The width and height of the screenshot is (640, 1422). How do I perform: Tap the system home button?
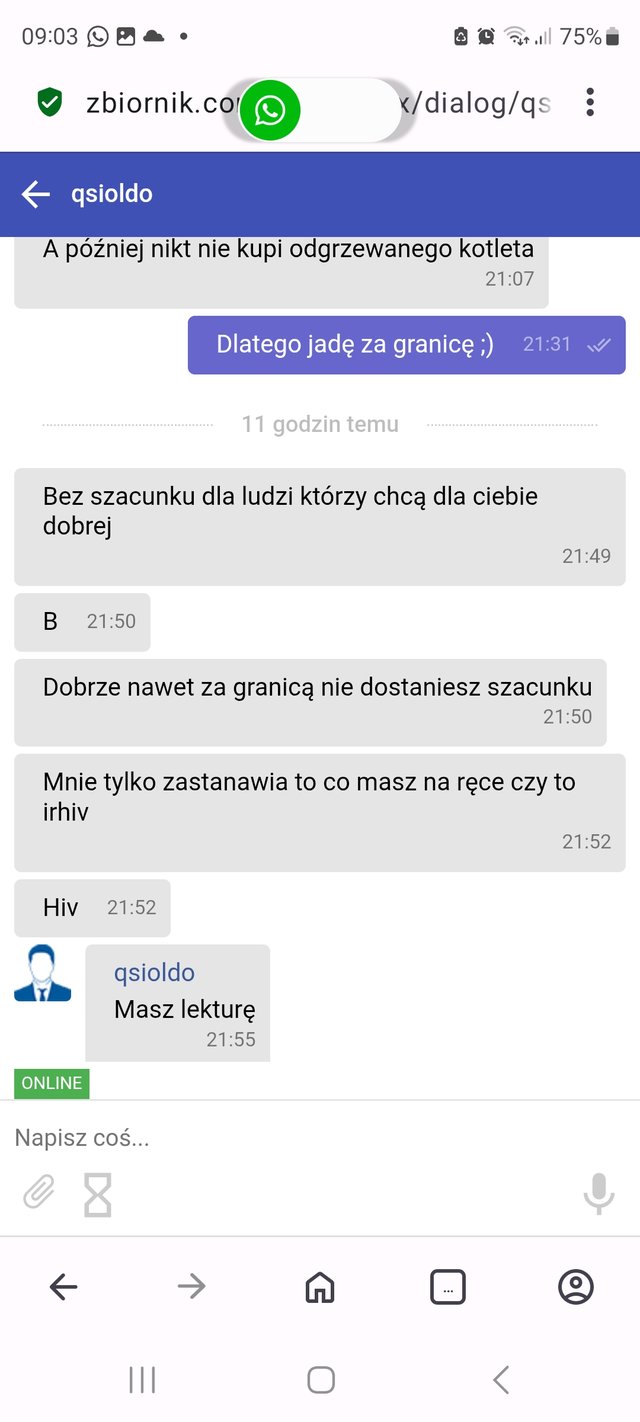[320, 1380]
